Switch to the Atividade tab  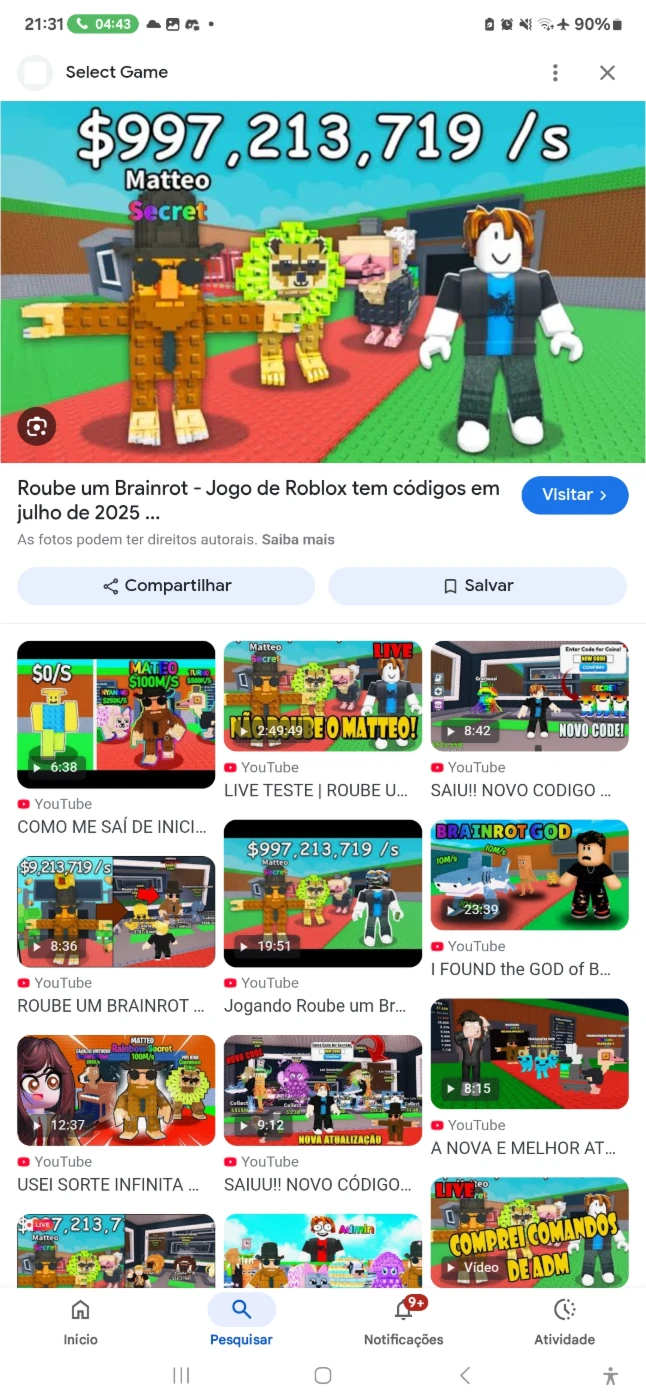click(564, 1321)
